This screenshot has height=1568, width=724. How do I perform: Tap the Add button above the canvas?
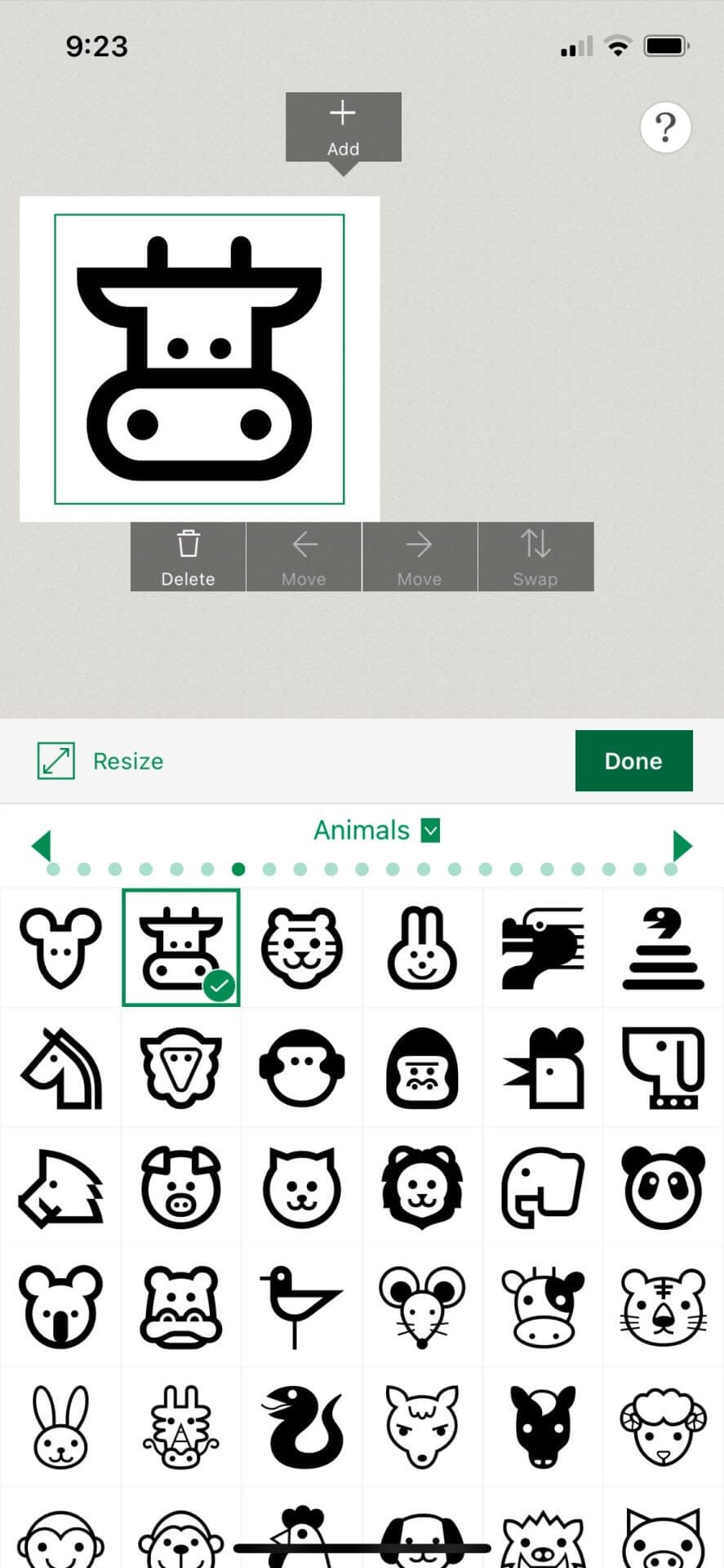click(x=343, y=127)
